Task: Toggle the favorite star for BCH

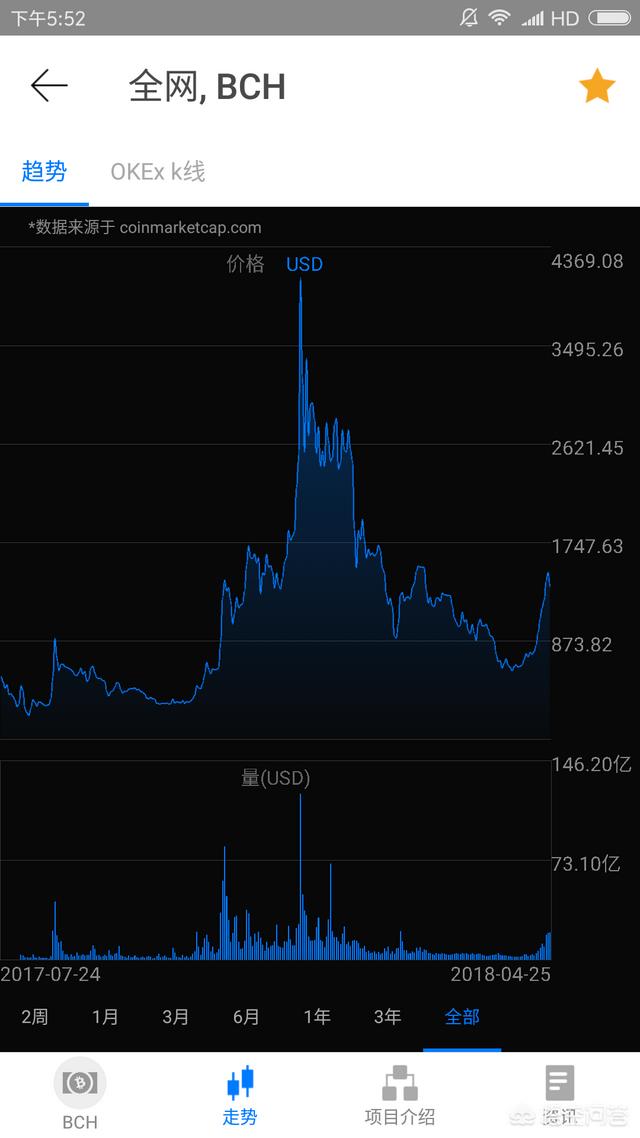Action: (x=597, y=87)
